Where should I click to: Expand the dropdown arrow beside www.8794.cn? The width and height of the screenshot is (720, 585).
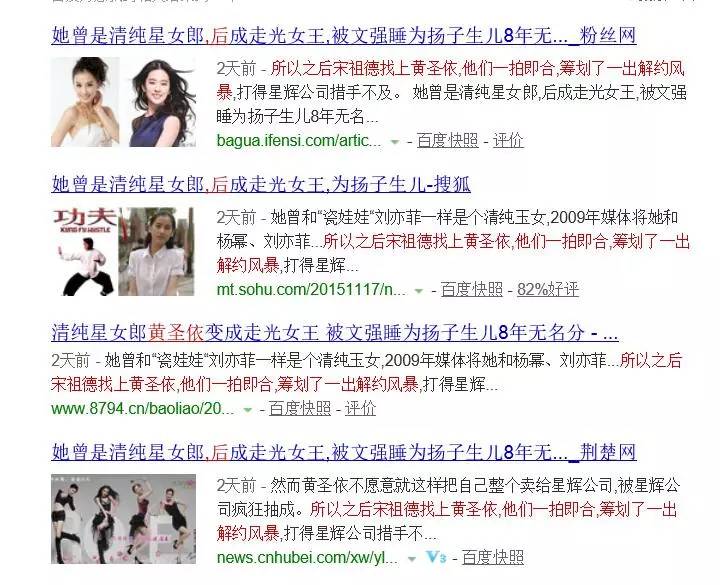click(247, 409)
